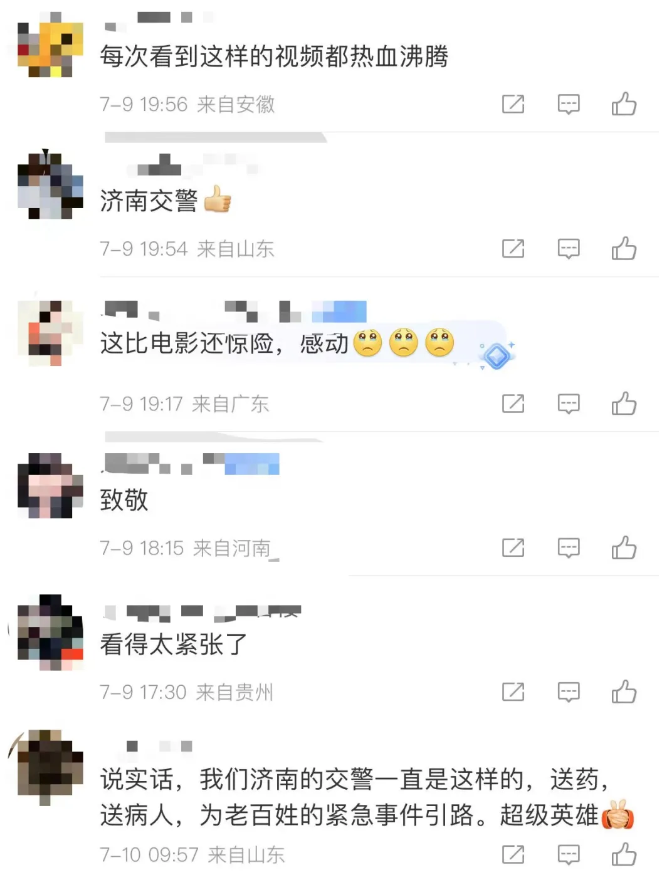Repost the comment 看得太紧张了

513,692
